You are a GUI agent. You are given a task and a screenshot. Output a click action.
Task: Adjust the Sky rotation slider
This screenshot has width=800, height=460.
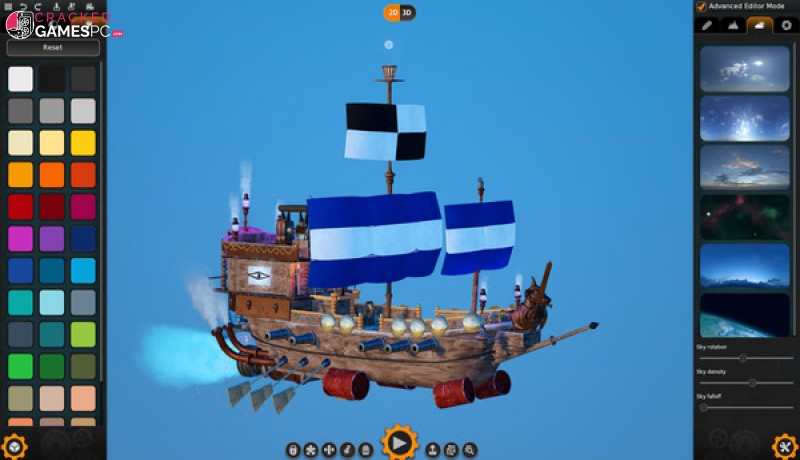(741, 357)
